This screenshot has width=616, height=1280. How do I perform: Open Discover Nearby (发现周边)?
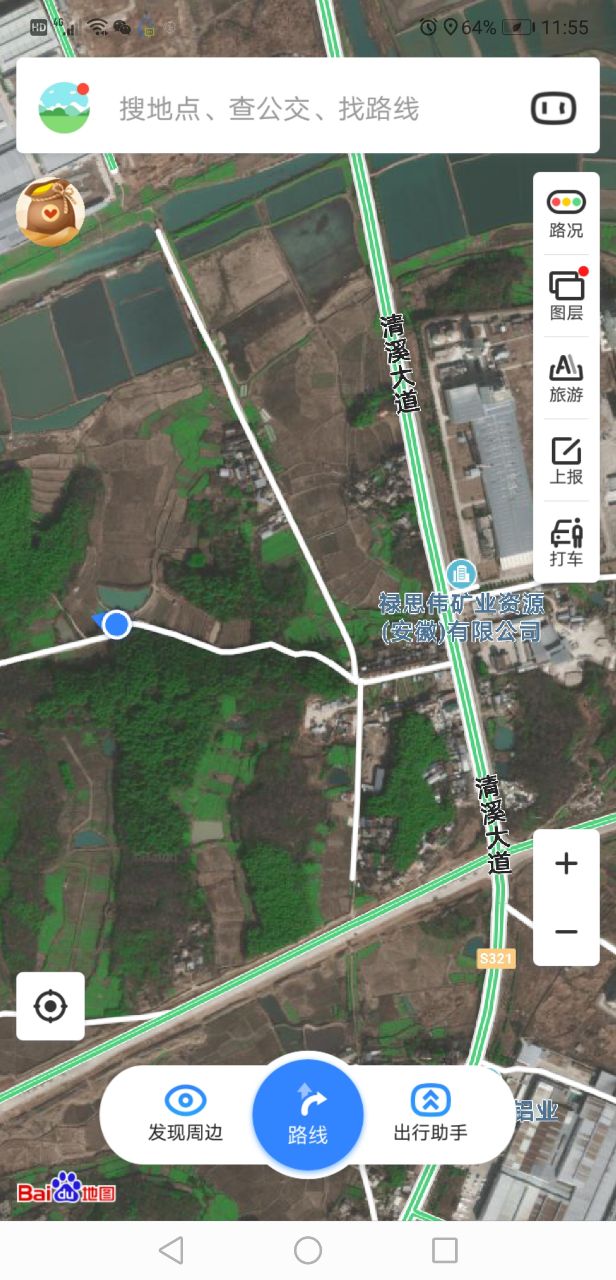click(x=185, y=1114)
